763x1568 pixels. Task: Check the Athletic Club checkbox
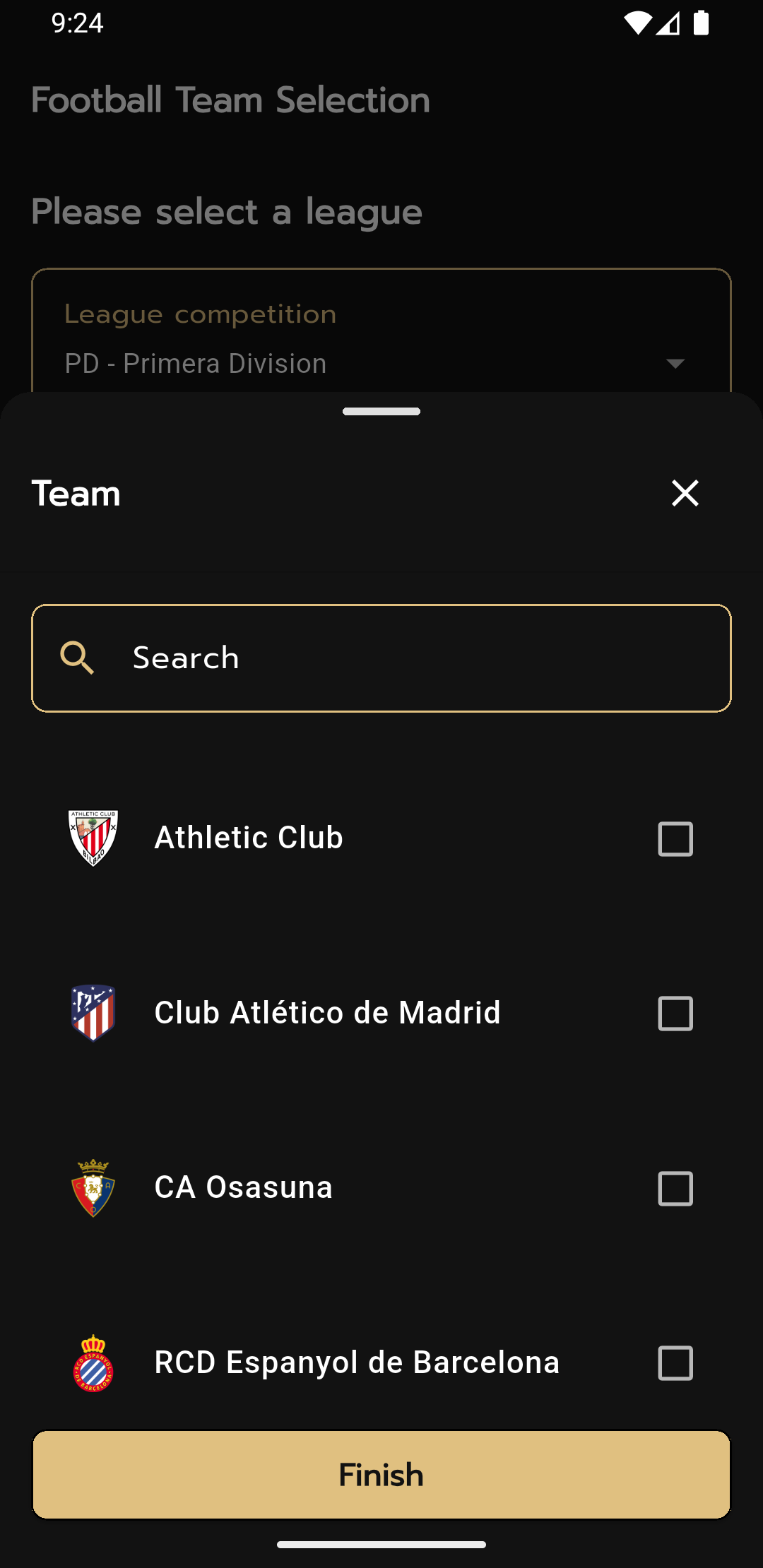click(x=675, y=838)
